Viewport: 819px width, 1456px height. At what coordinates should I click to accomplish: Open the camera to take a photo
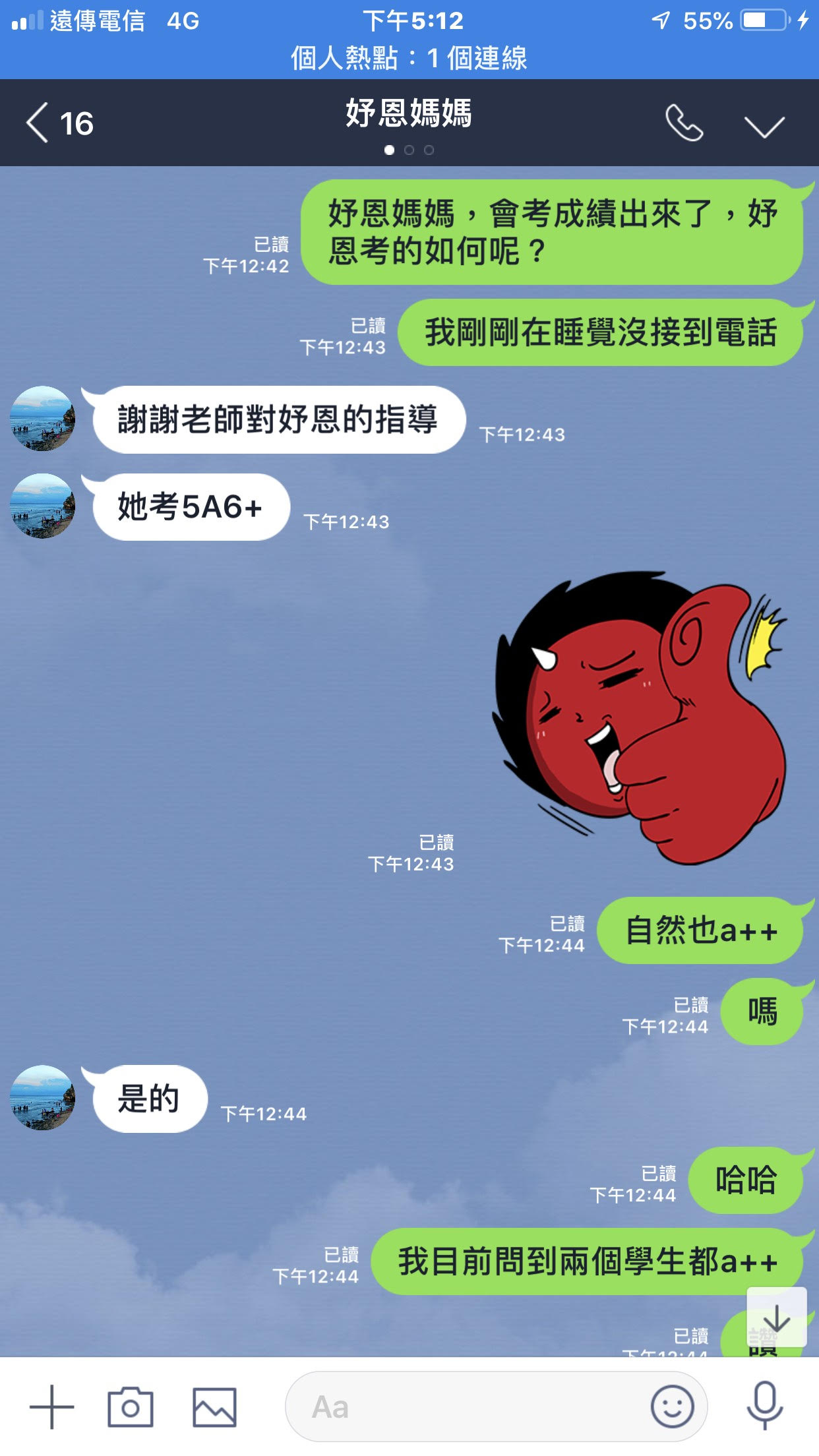click(131, 1407)
